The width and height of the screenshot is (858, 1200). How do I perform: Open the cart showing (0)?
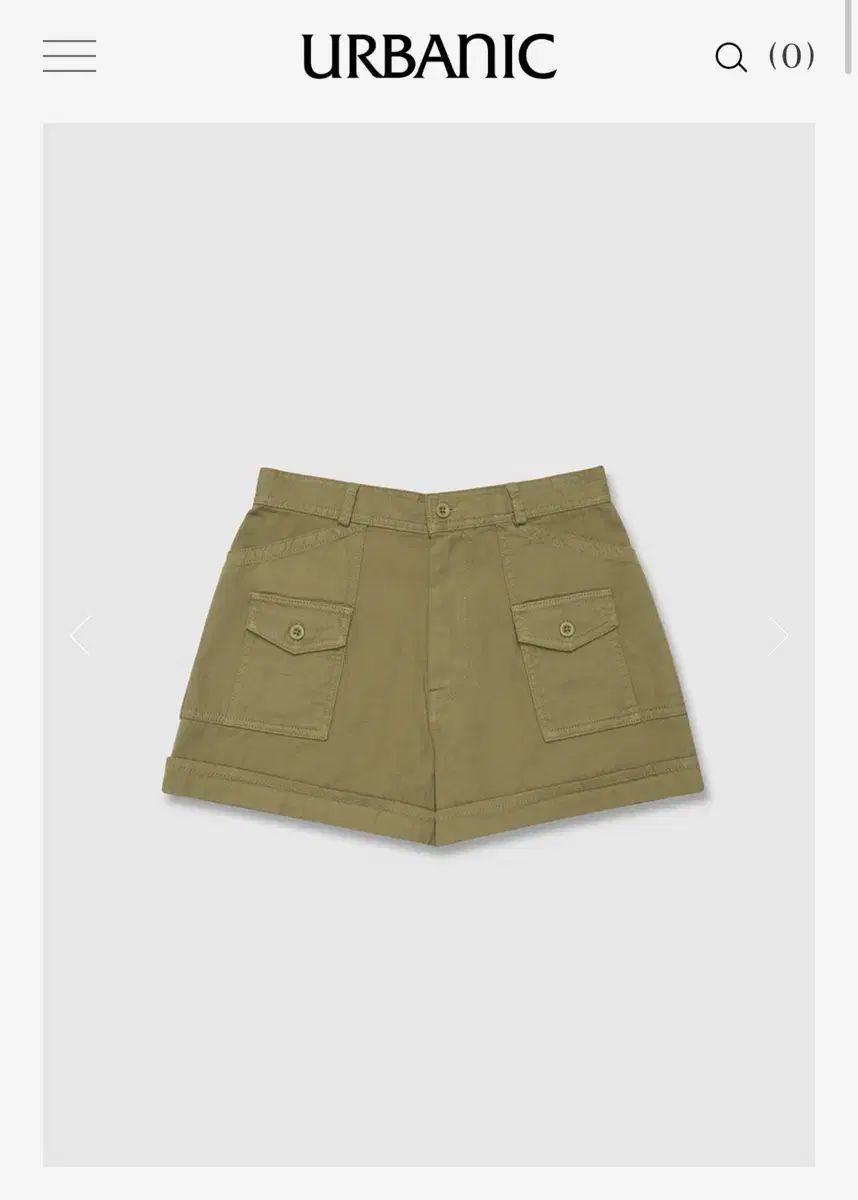click(x=792, y=56)
